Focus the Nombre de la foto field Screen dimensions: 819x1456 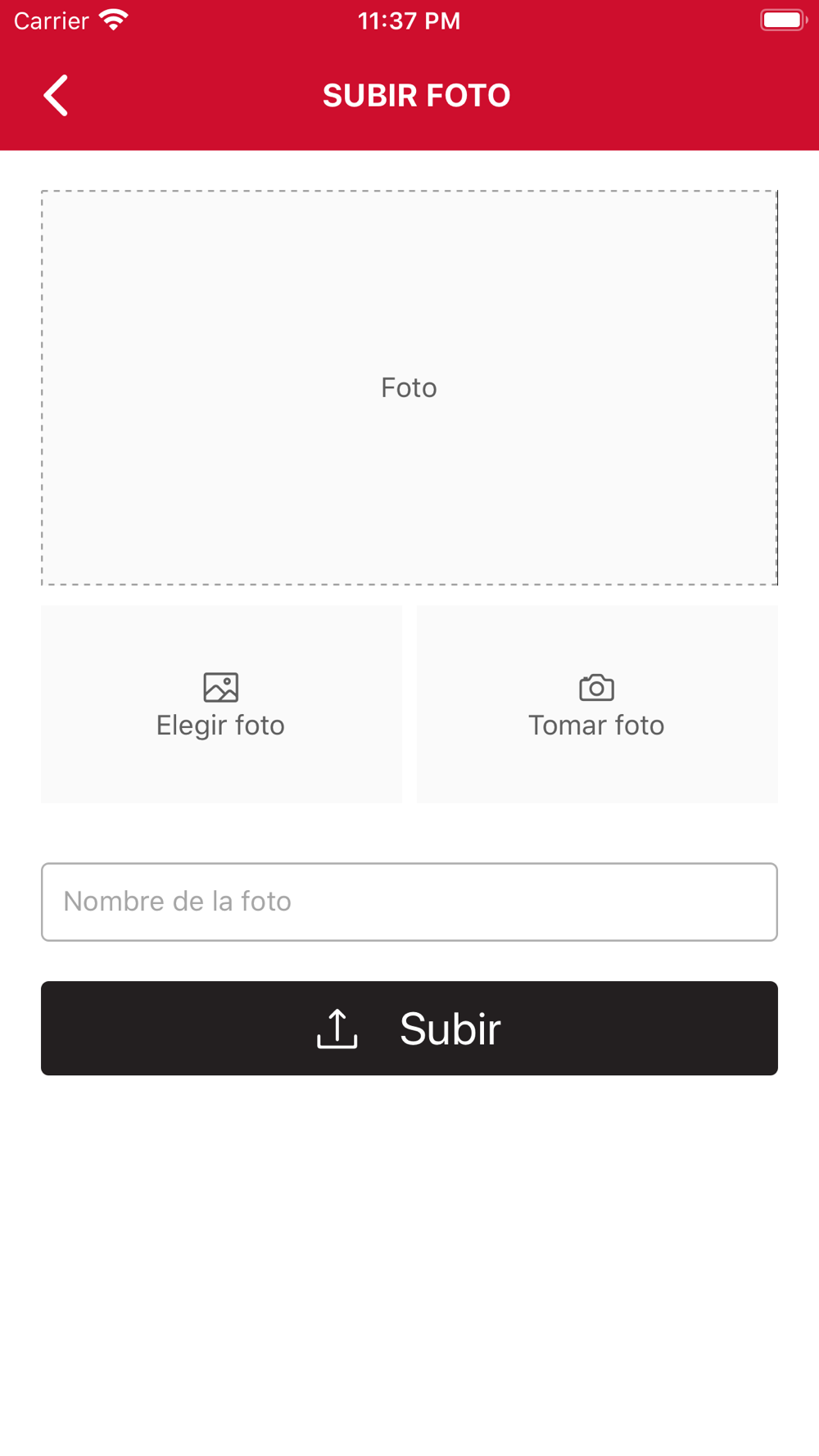(409, 902)
